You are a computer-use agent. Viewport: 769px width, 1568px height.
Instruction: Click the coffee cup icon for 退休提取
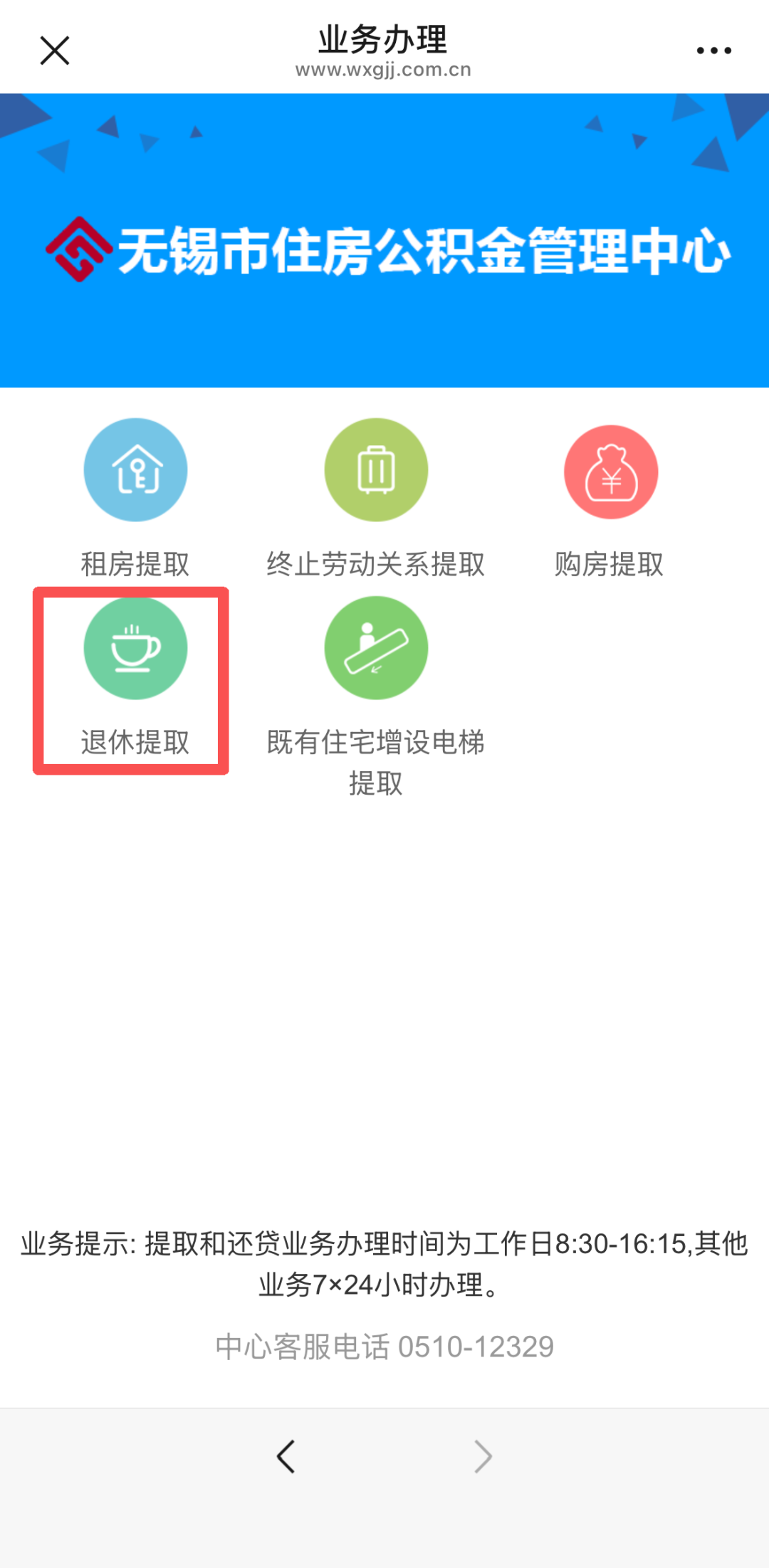click(x=135, y=648)
